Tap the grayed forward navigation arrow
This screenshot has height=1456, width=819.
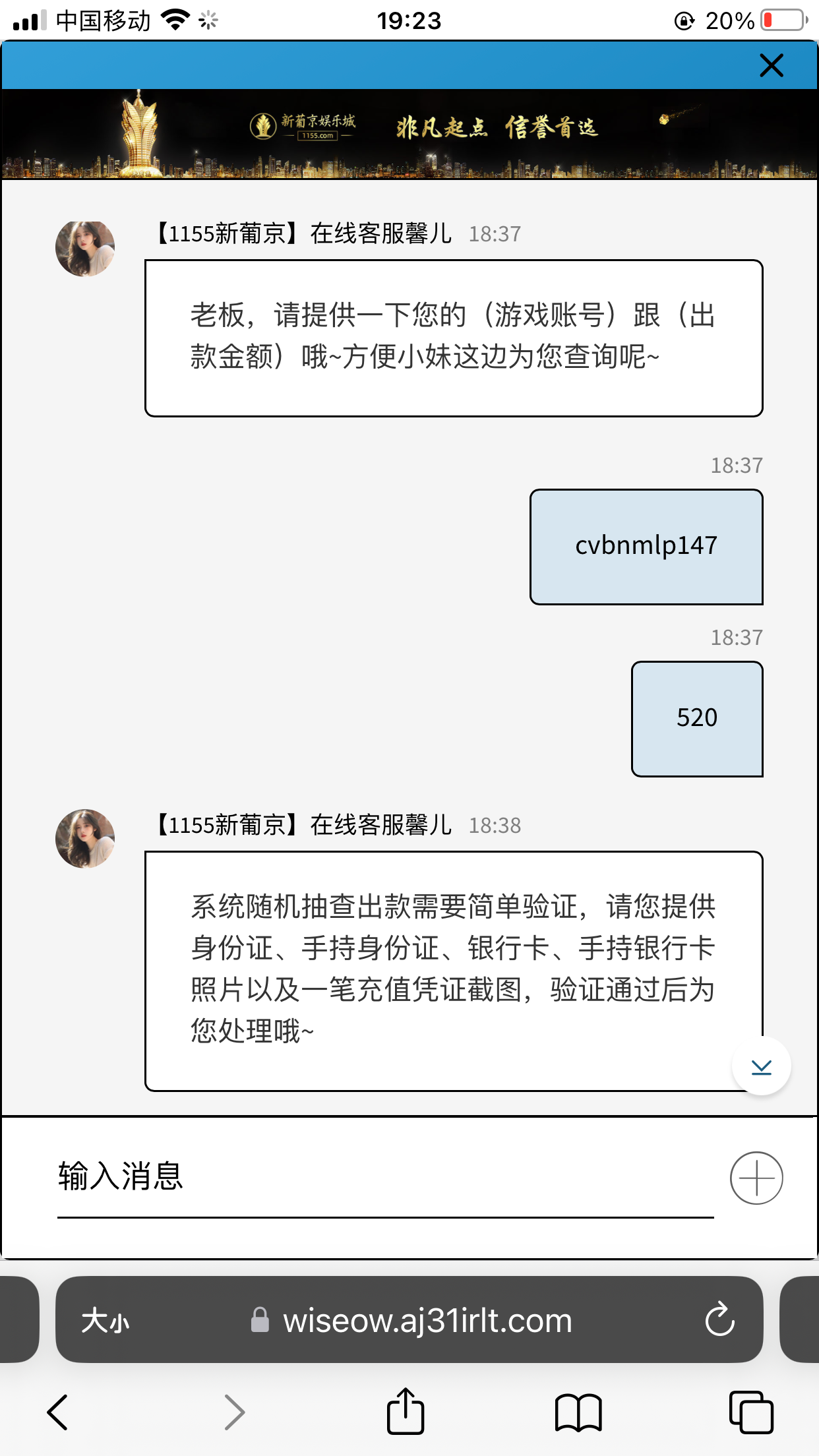pyautogui.click(x=235, y=1411)
